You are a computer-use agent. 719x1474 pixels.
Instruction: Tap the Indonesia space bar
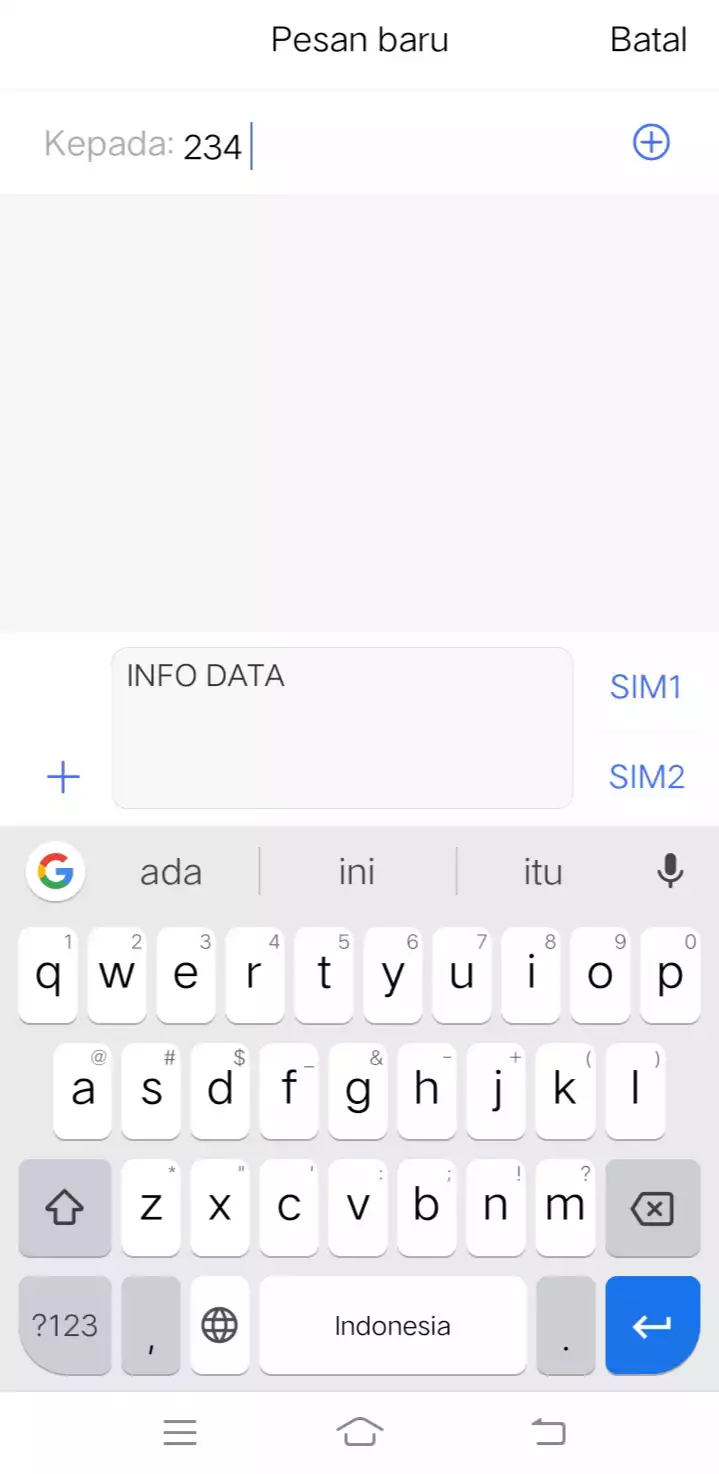point(392,1326)
